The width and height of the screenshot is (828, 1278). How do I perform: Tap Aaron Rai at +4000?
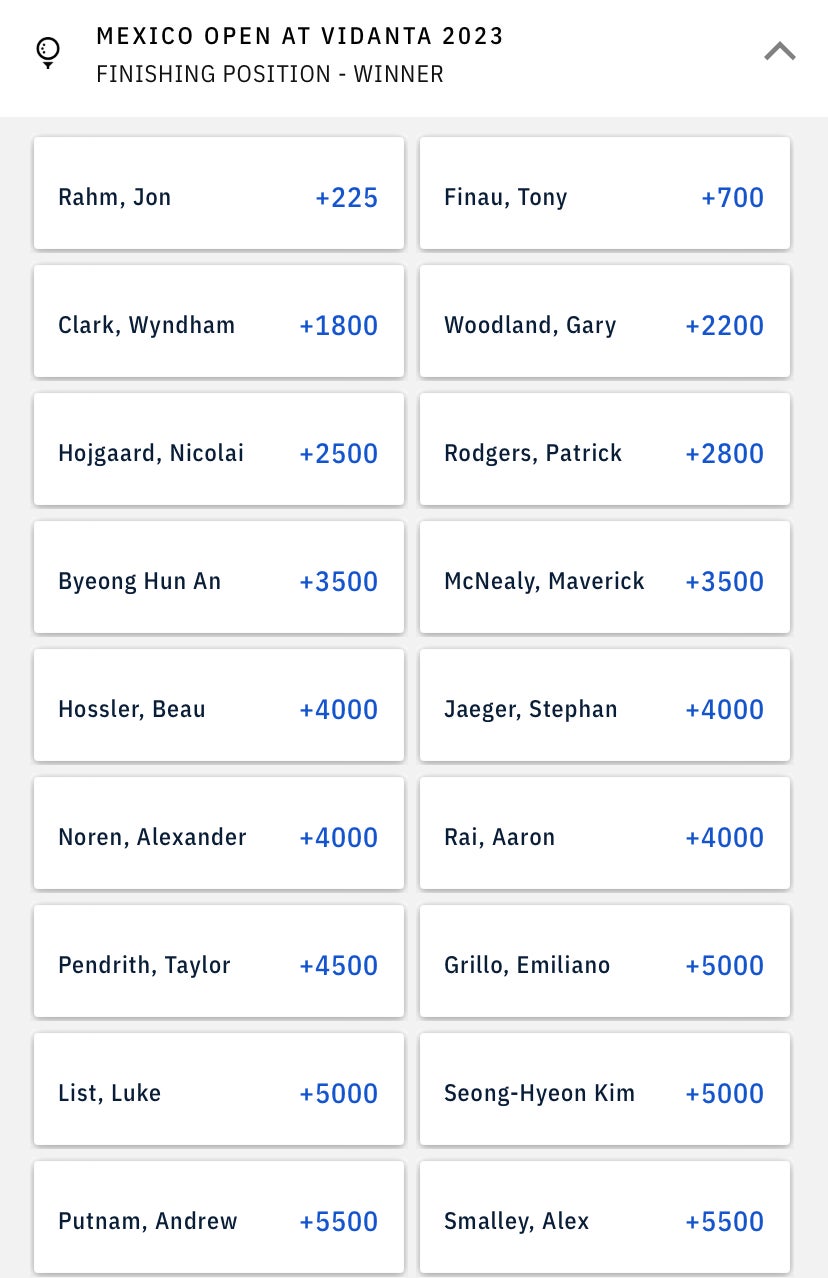pos(604,837)
